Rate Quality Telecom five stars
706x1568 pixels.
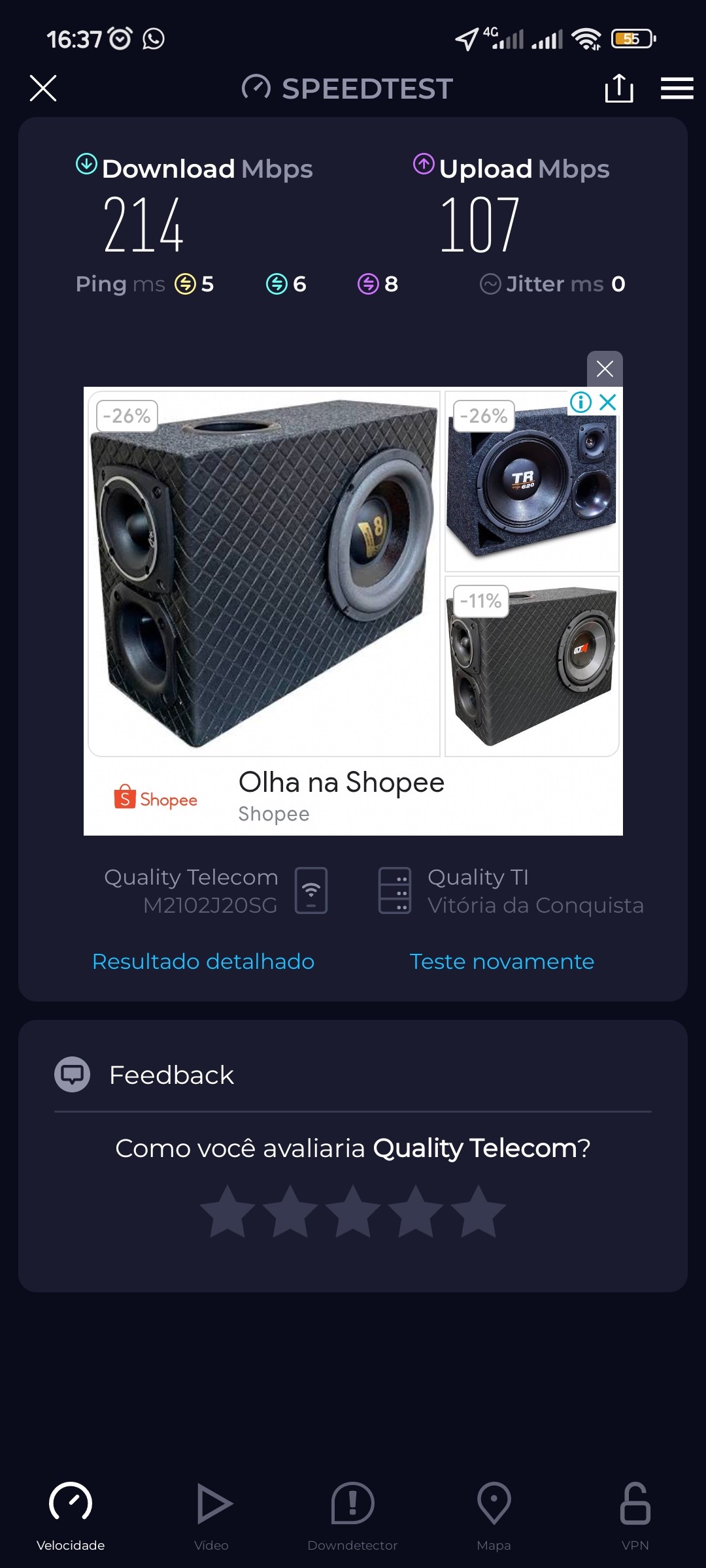479,1212
